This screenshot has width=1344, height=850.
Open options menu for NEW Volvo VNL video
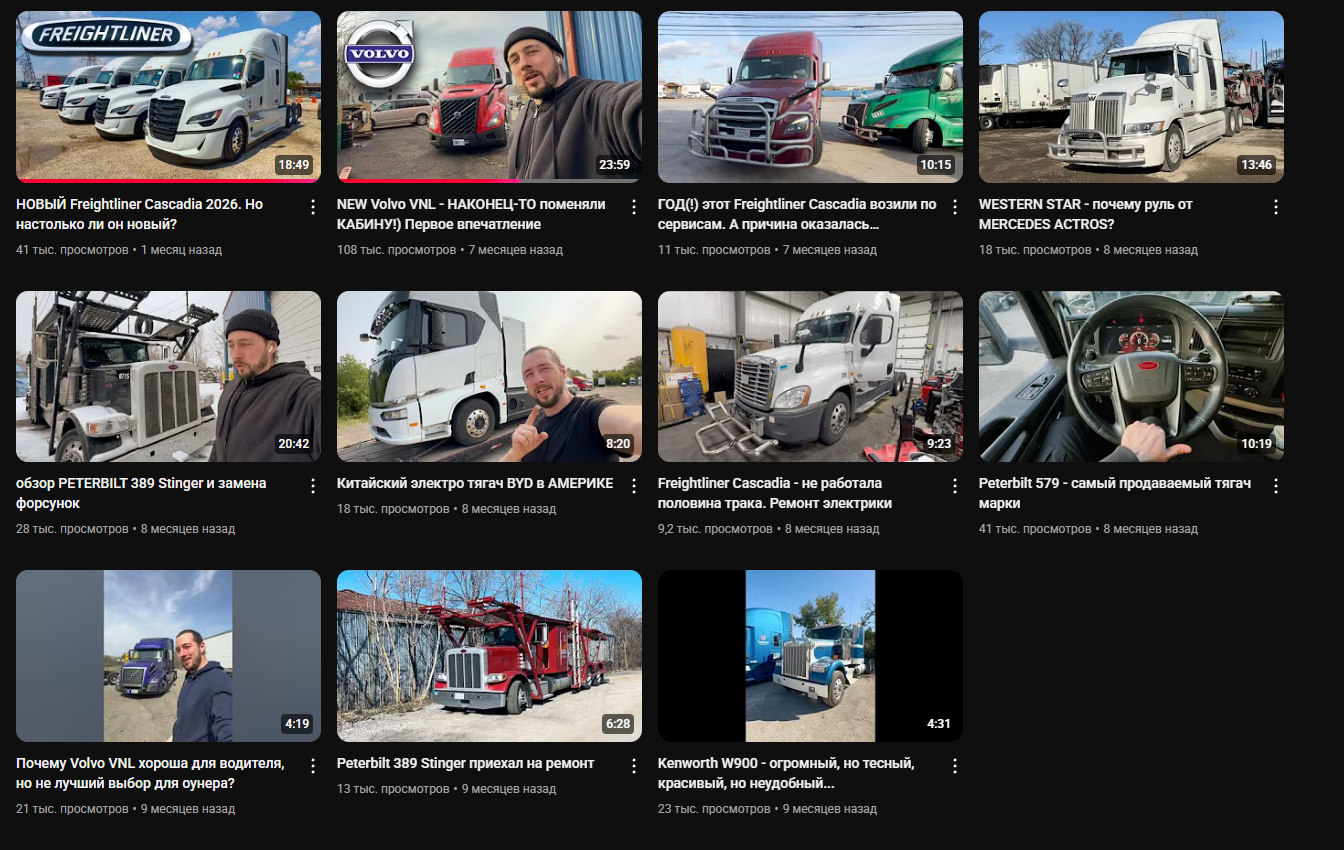point(633,207)
